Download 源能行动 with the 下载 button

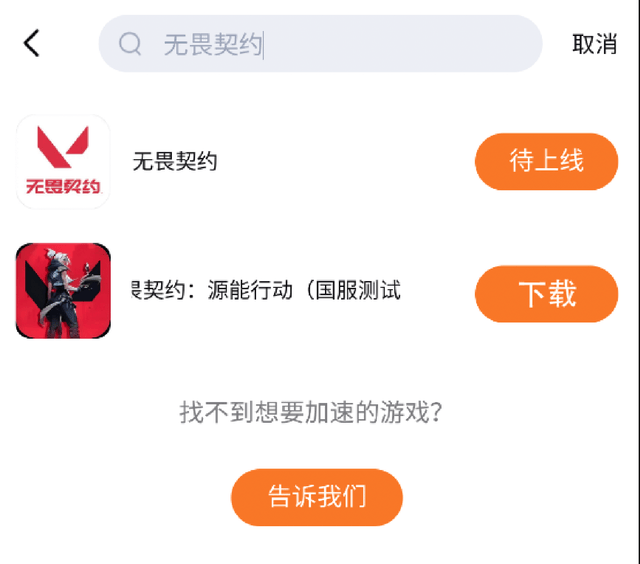pyautogui.click(x=546, y=294)
